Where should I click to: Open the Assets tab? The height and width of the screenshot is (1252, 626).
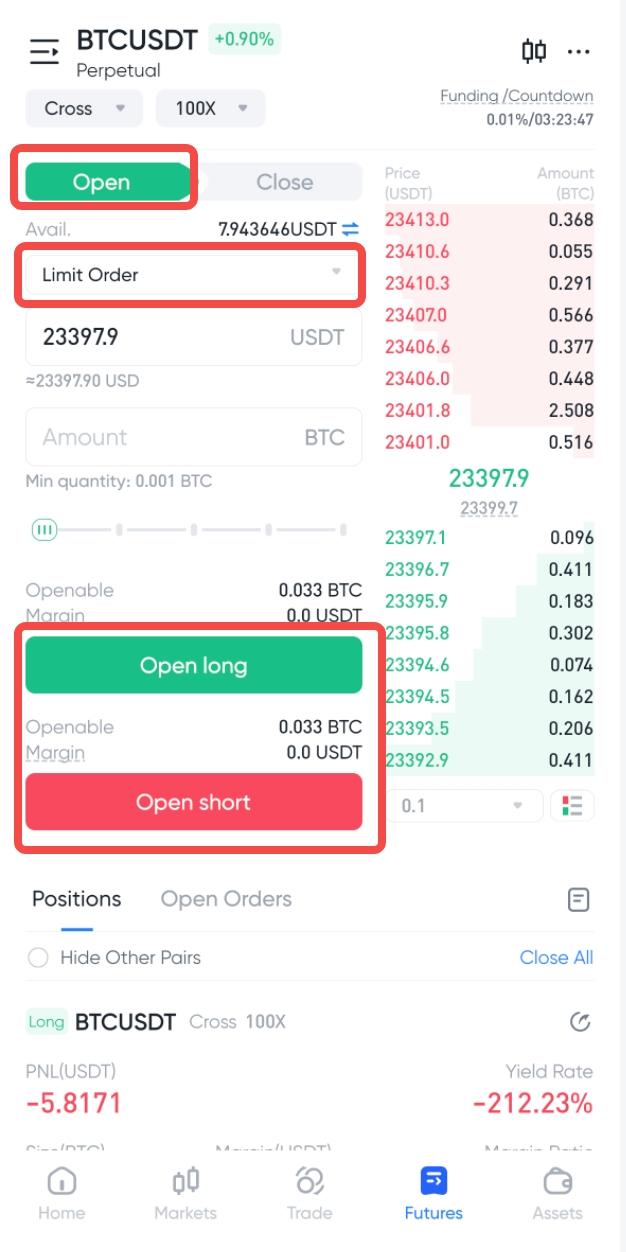coord(557,1194)
